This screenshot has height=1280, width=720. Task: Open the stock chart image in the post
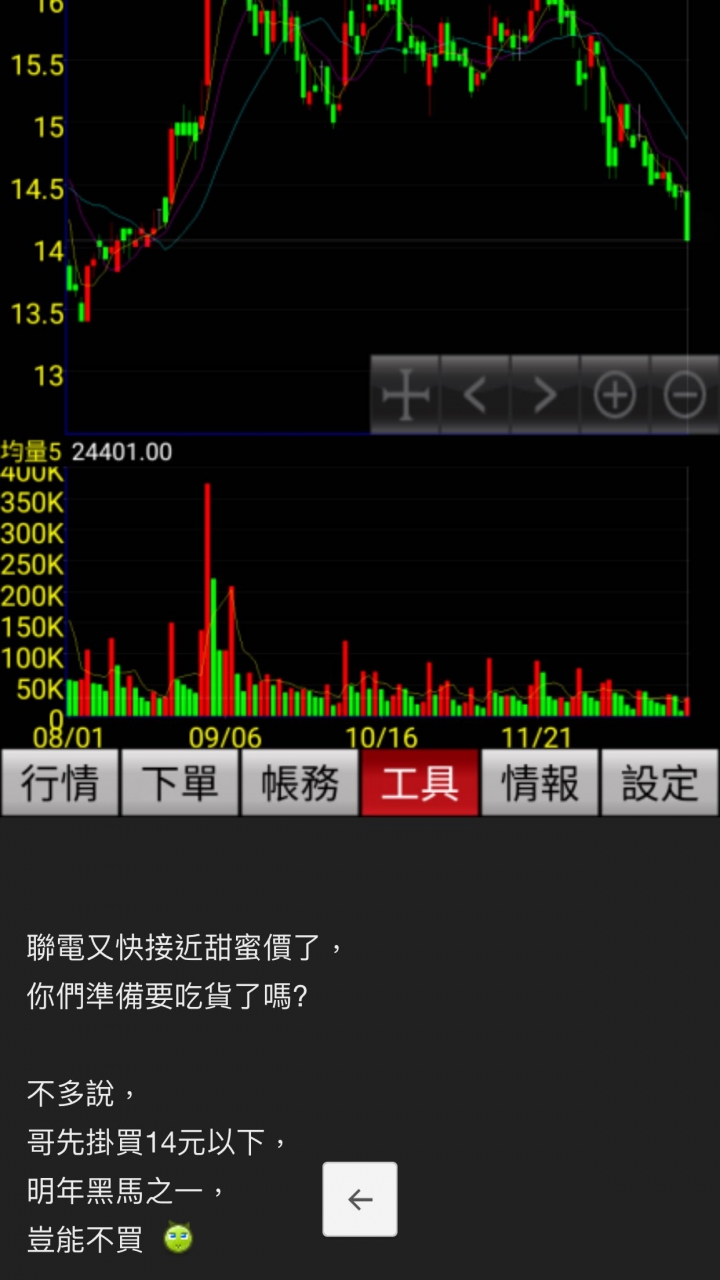(360, 408)
